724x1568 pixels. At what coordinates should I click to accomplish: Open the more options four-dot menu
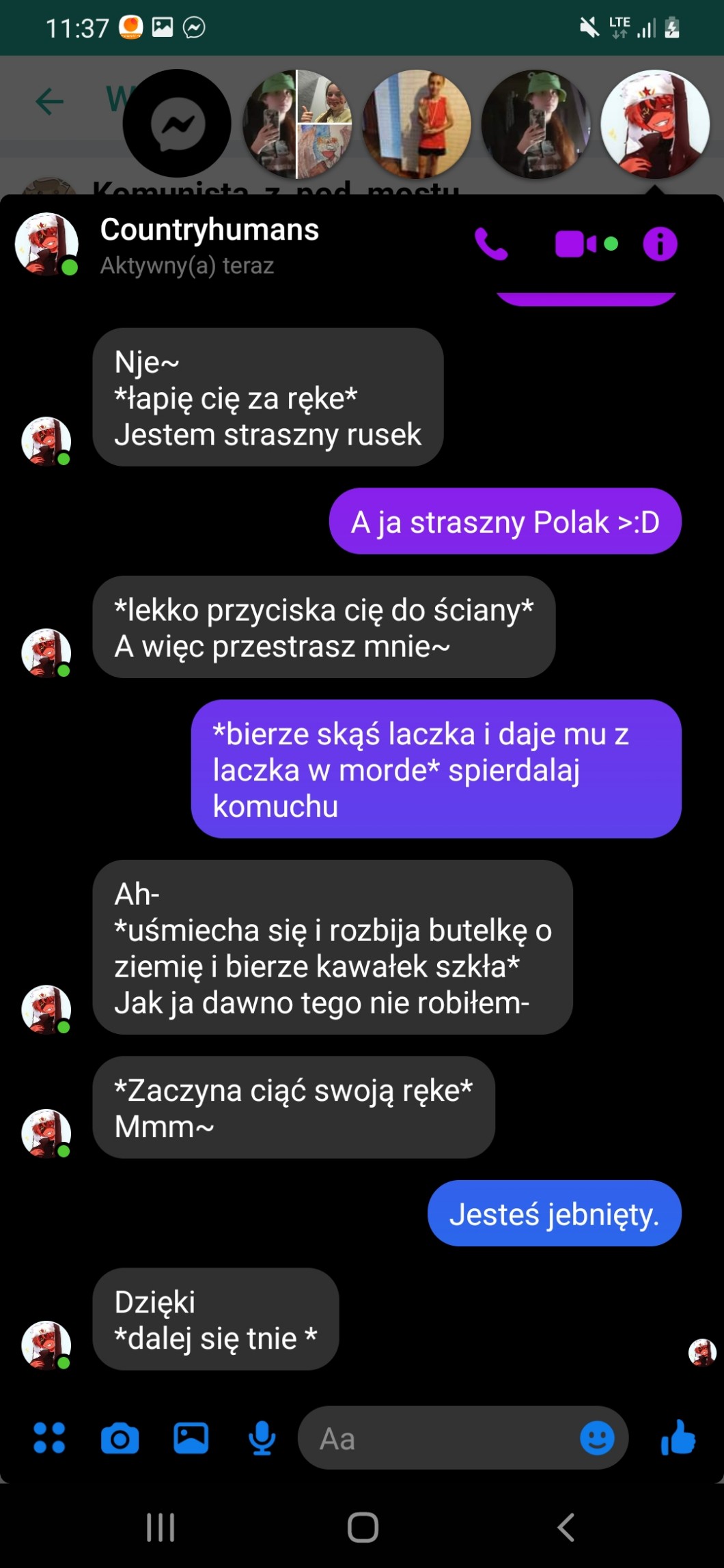49,1438
